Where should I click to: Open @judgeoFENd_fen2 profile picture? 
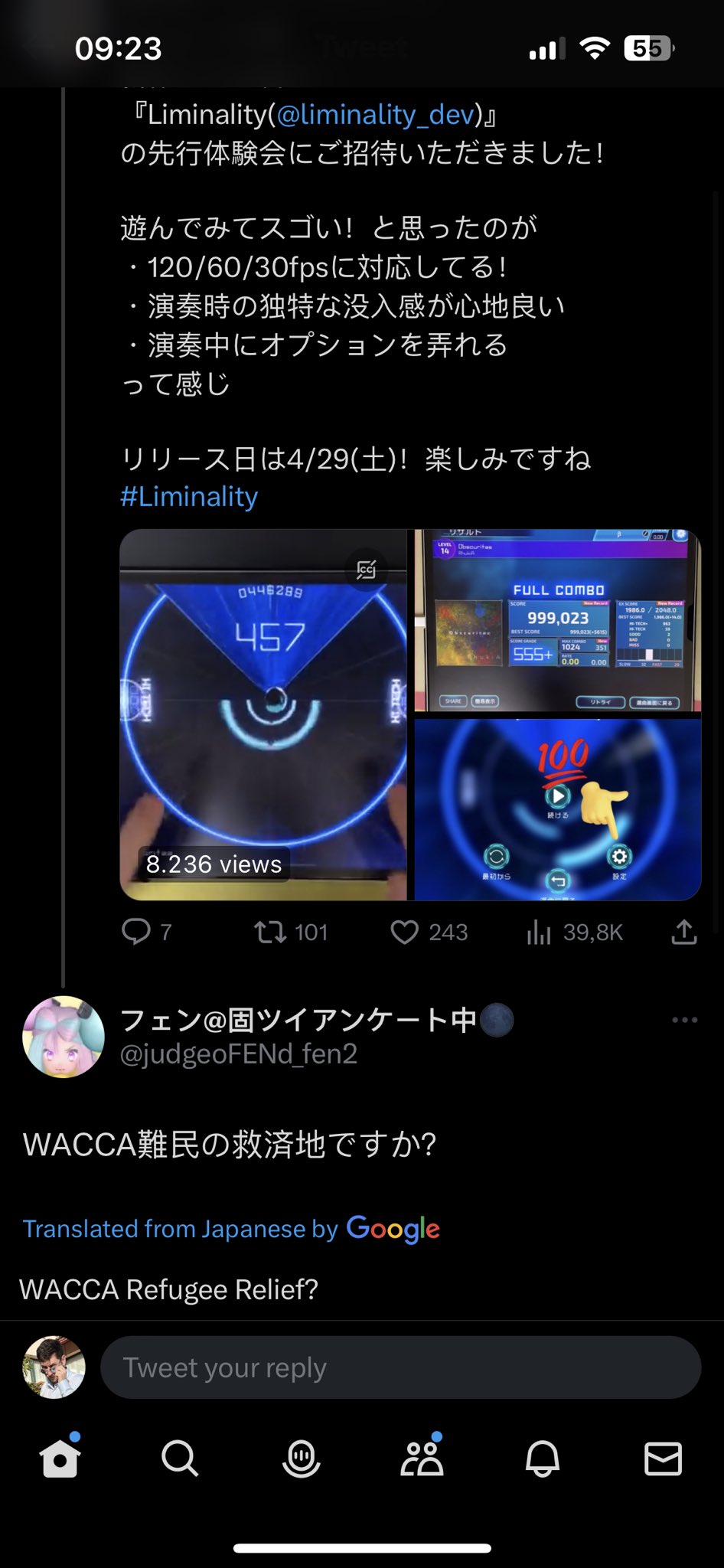pyautogui.click(x=64, y=1037)
